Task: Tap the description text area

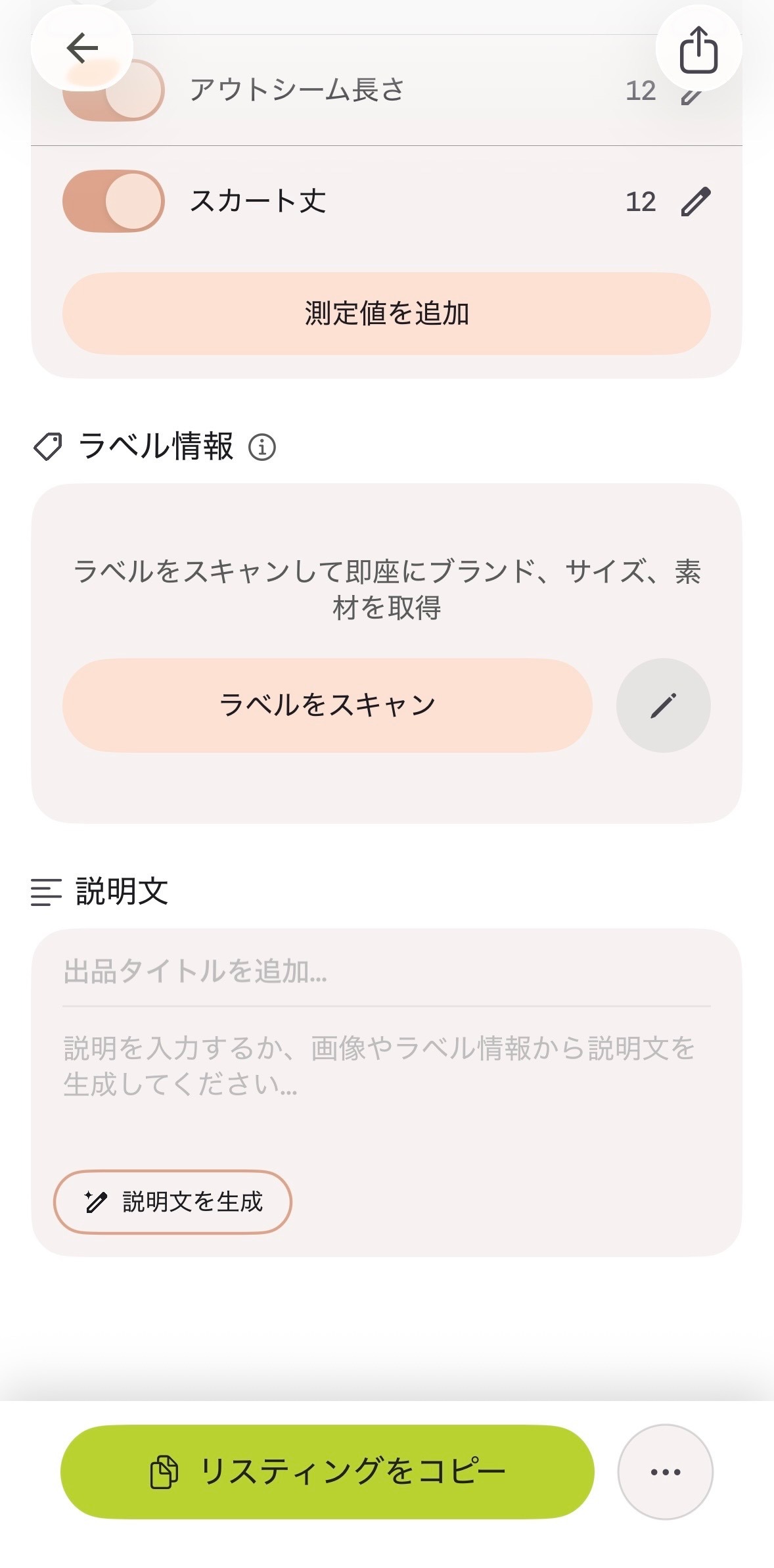Action: click(x=386, y=1078)
